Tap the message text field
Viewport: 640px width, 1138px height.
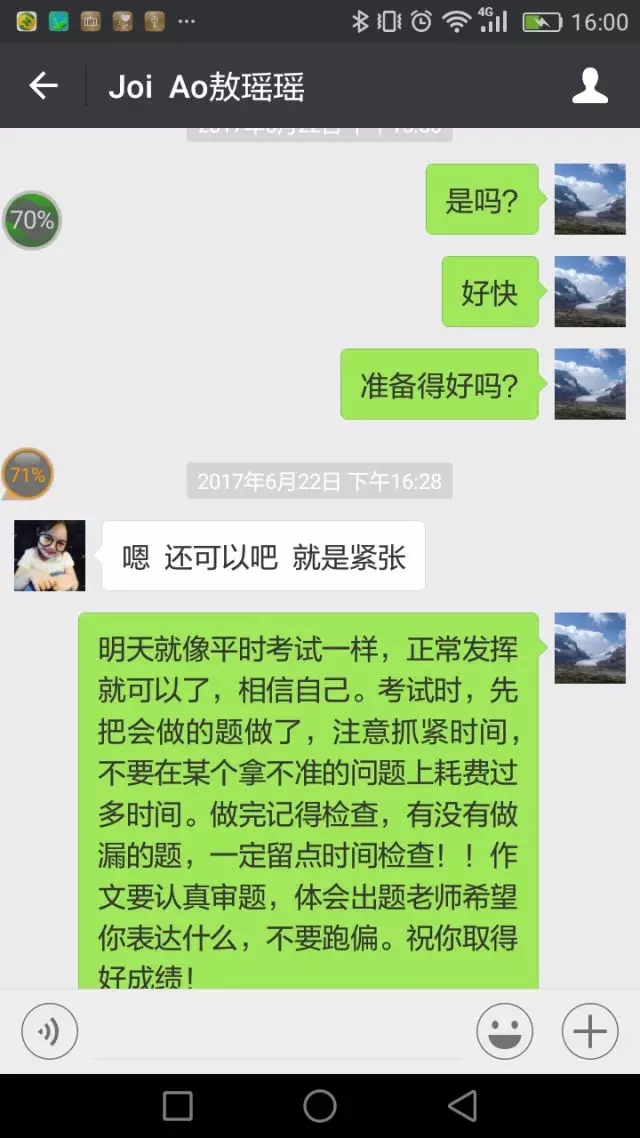pos(278,1032)
